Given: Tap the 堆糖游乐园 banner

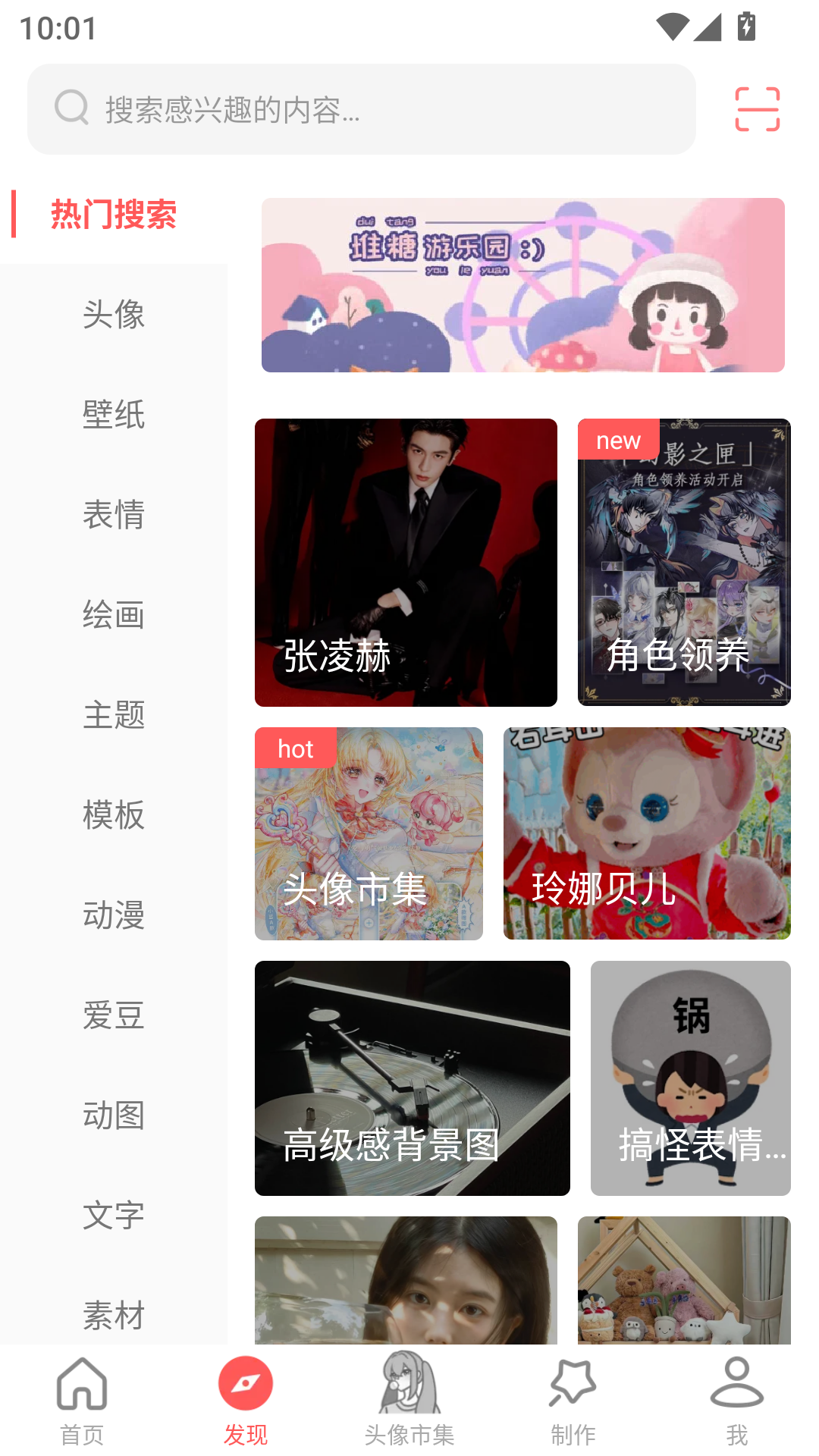Looking at the screenshot, I should (x=526, y=284).
